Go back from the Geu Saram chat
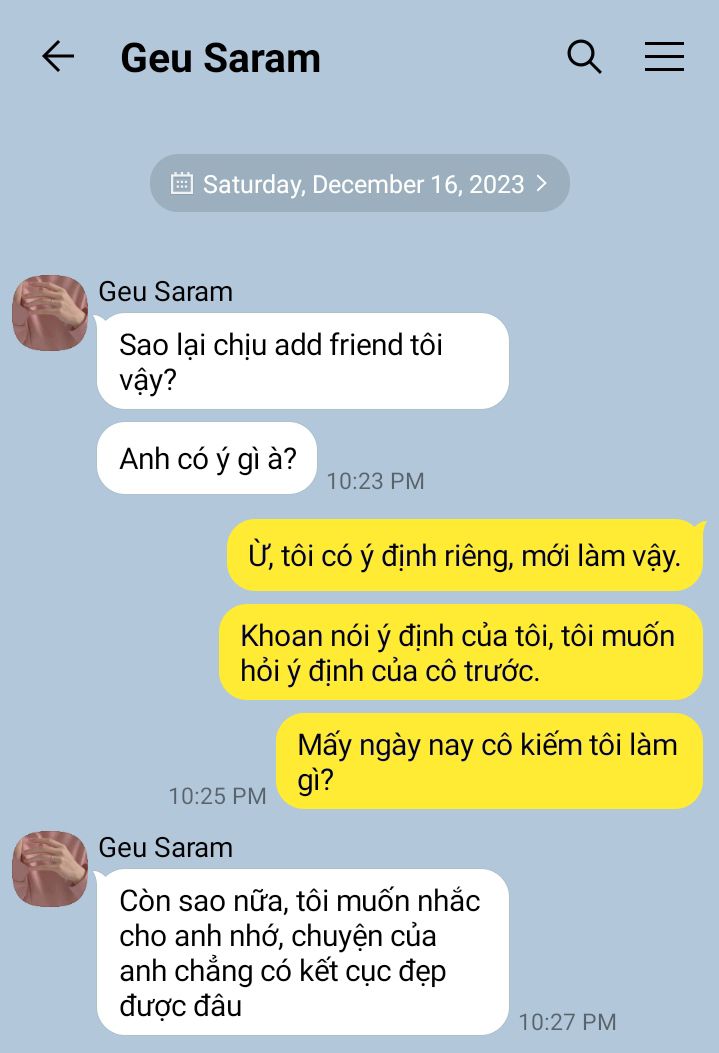 point(58,56)
